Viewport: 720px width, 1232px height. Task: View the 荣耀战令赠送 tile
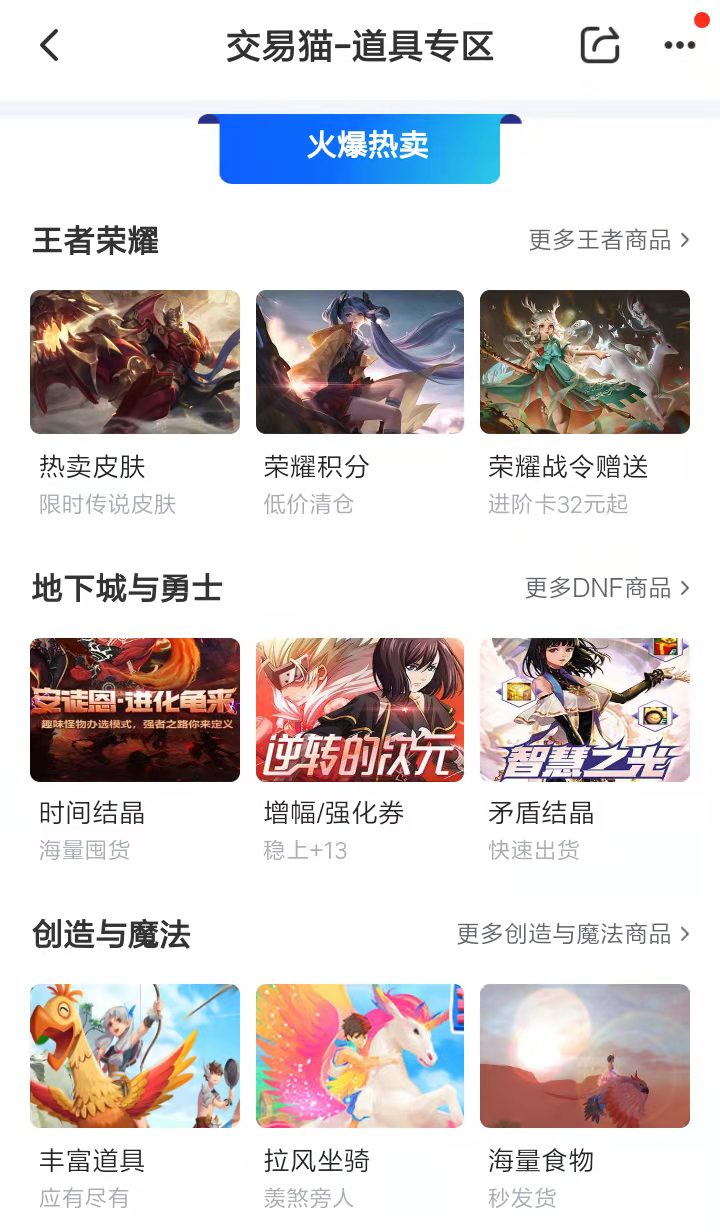(585, 362)
